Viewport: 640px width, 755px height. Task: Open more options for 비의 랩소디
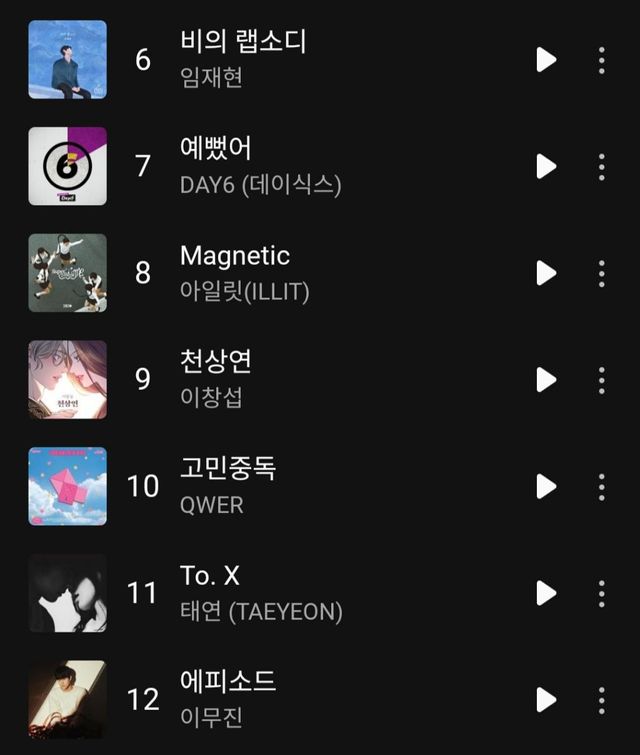click(601, 60)
